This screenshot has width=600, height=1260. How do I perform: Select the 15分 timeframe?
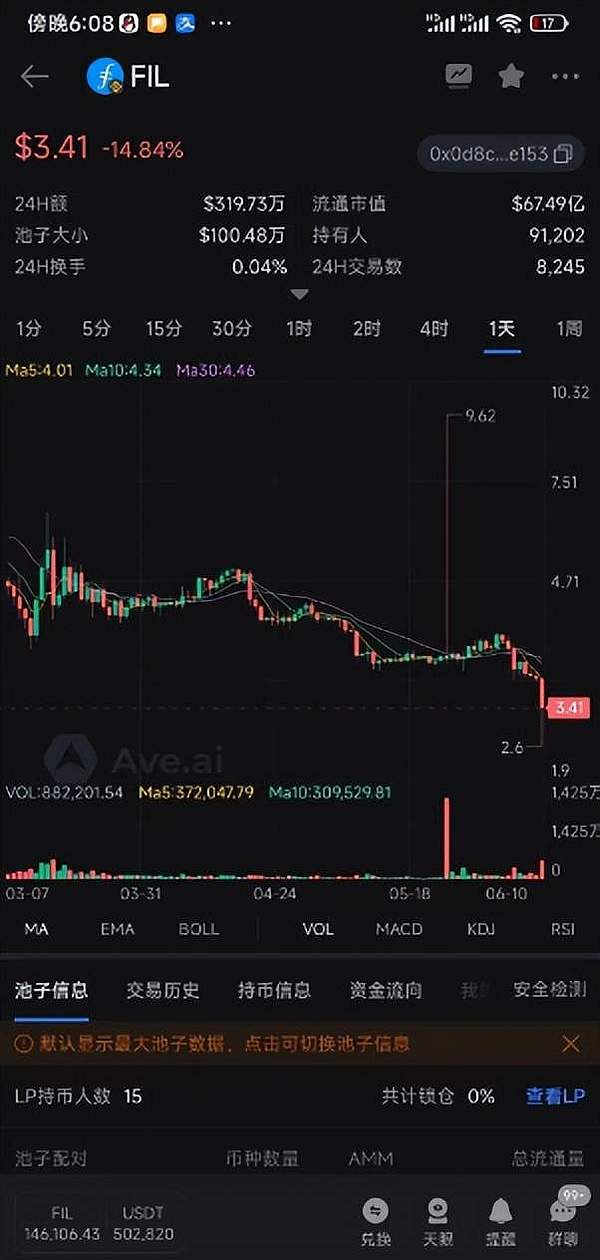coord(163,328)
